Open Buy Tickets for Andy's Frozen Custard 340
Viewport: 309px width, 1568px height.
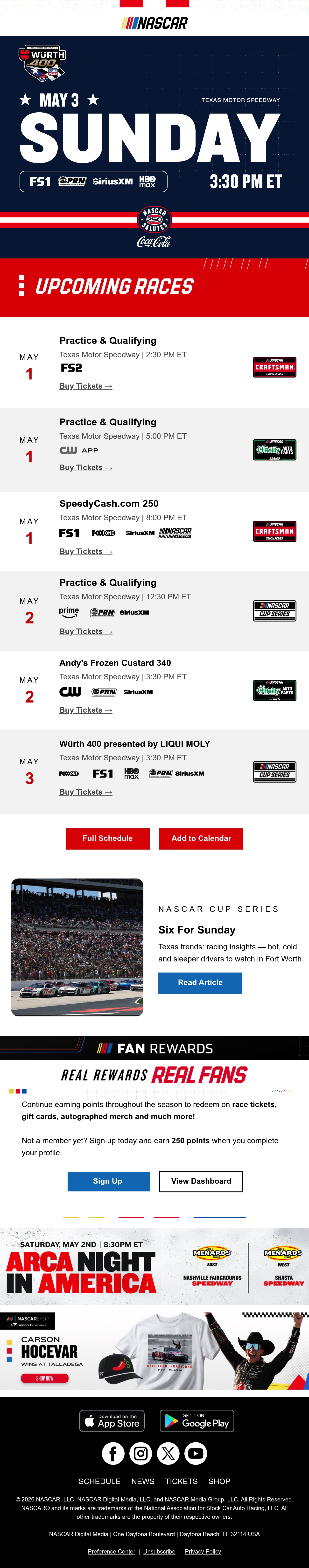pyautogui.click(x=85, y=710)
